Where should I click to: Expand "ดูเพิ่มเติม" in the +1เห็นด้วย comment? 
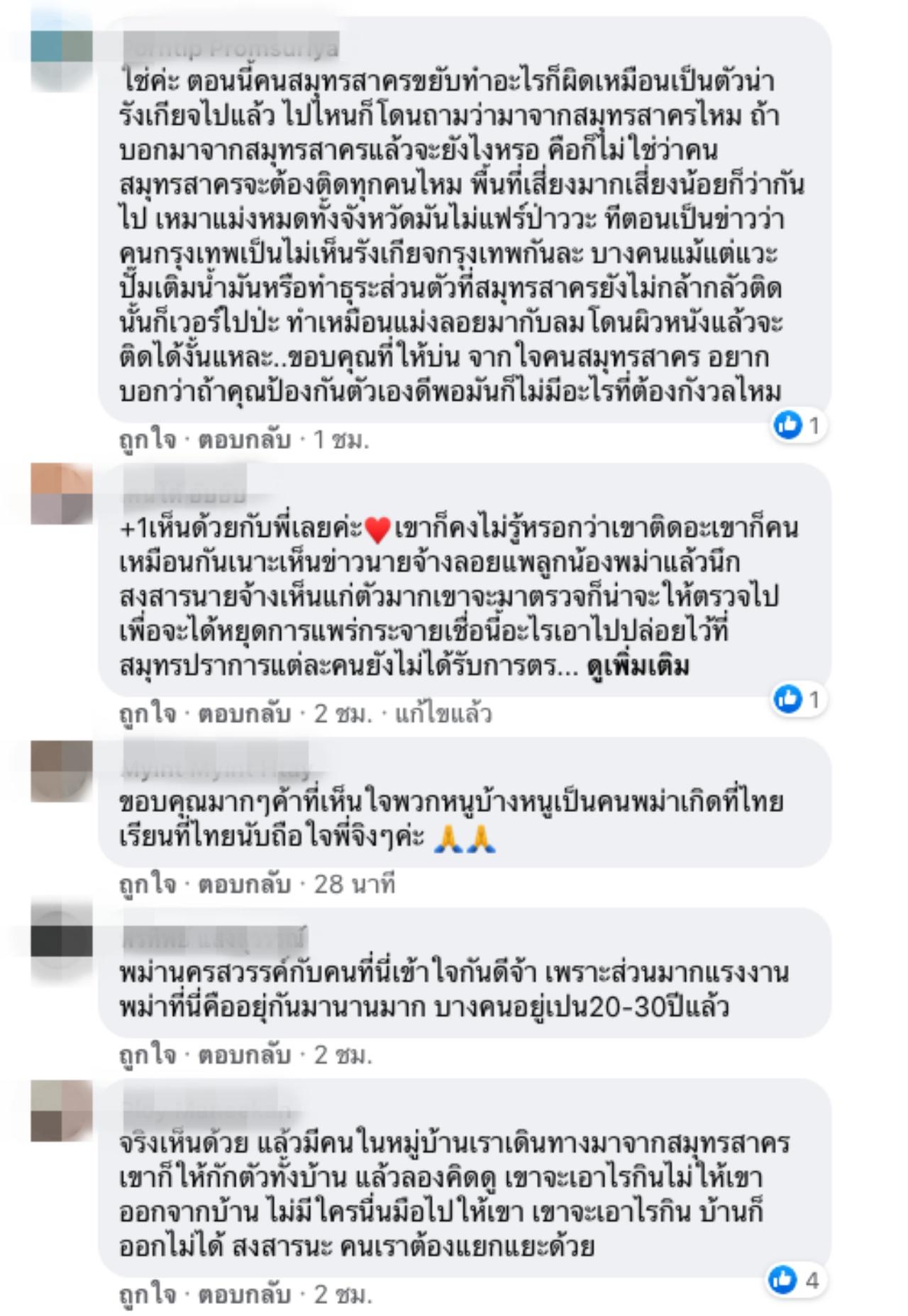click(638, 667)
